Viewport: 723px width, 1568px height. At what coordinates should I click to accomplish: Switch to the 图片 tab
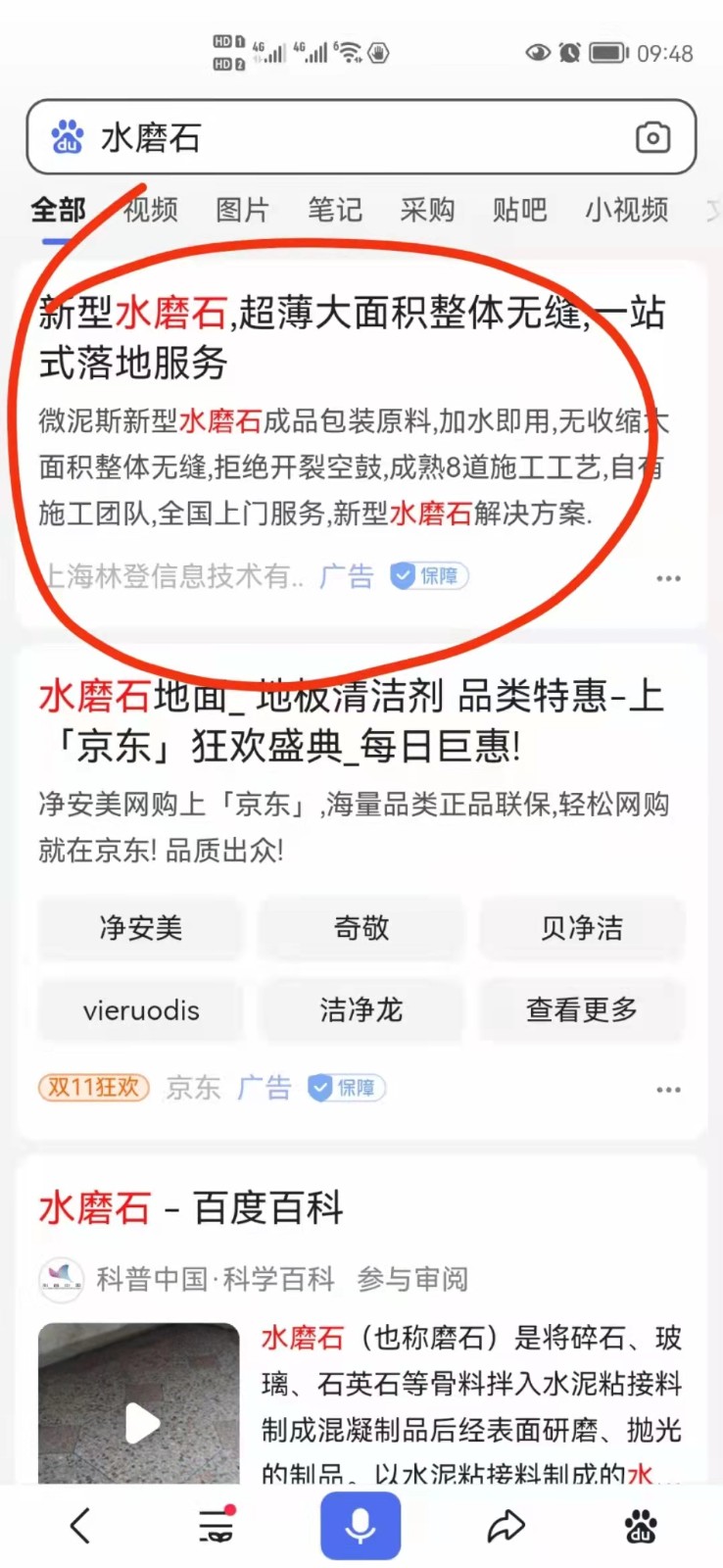tap(242, 210)
